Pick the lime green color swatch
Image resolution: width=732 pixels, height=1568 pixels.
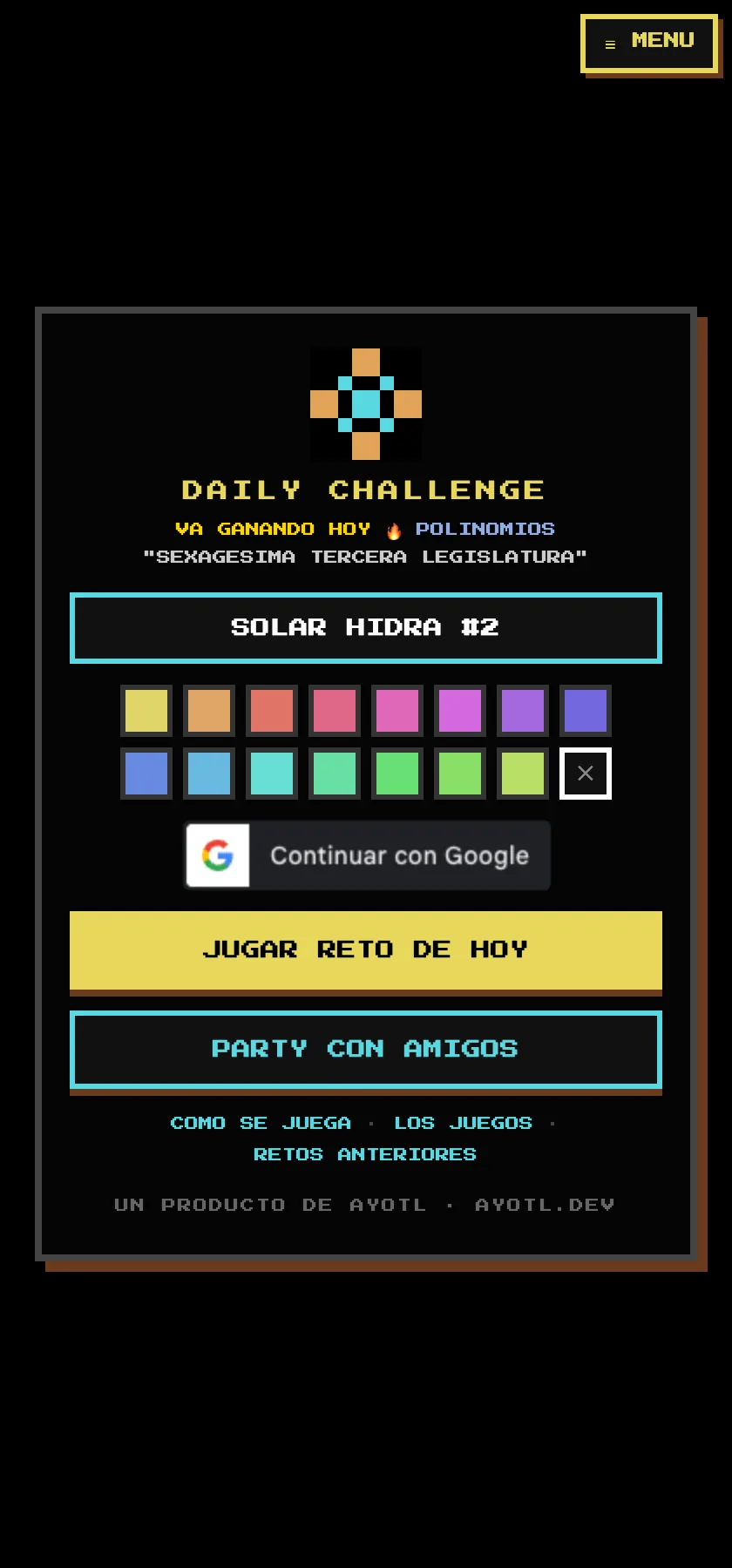[x=460, y=774]
